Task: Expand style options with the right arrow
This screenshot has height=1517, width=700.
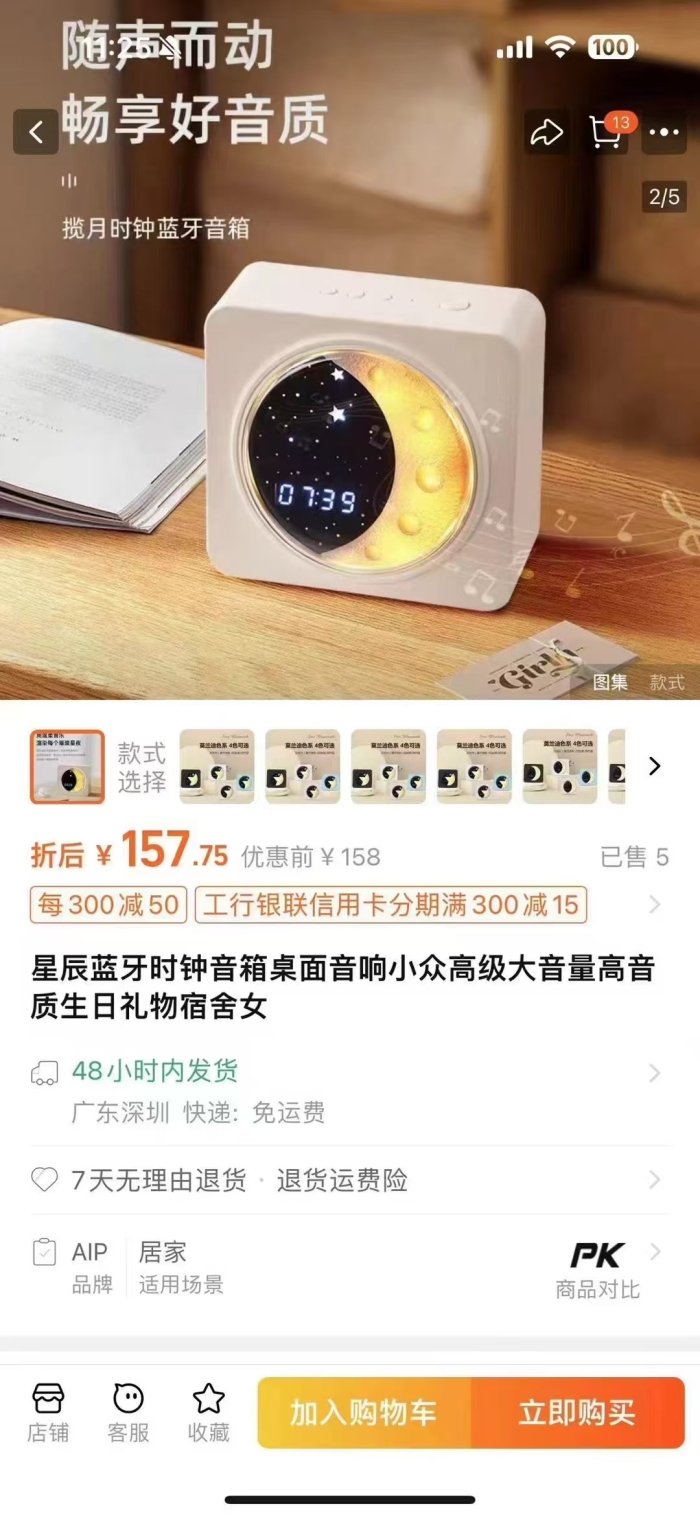Action: 655,767
